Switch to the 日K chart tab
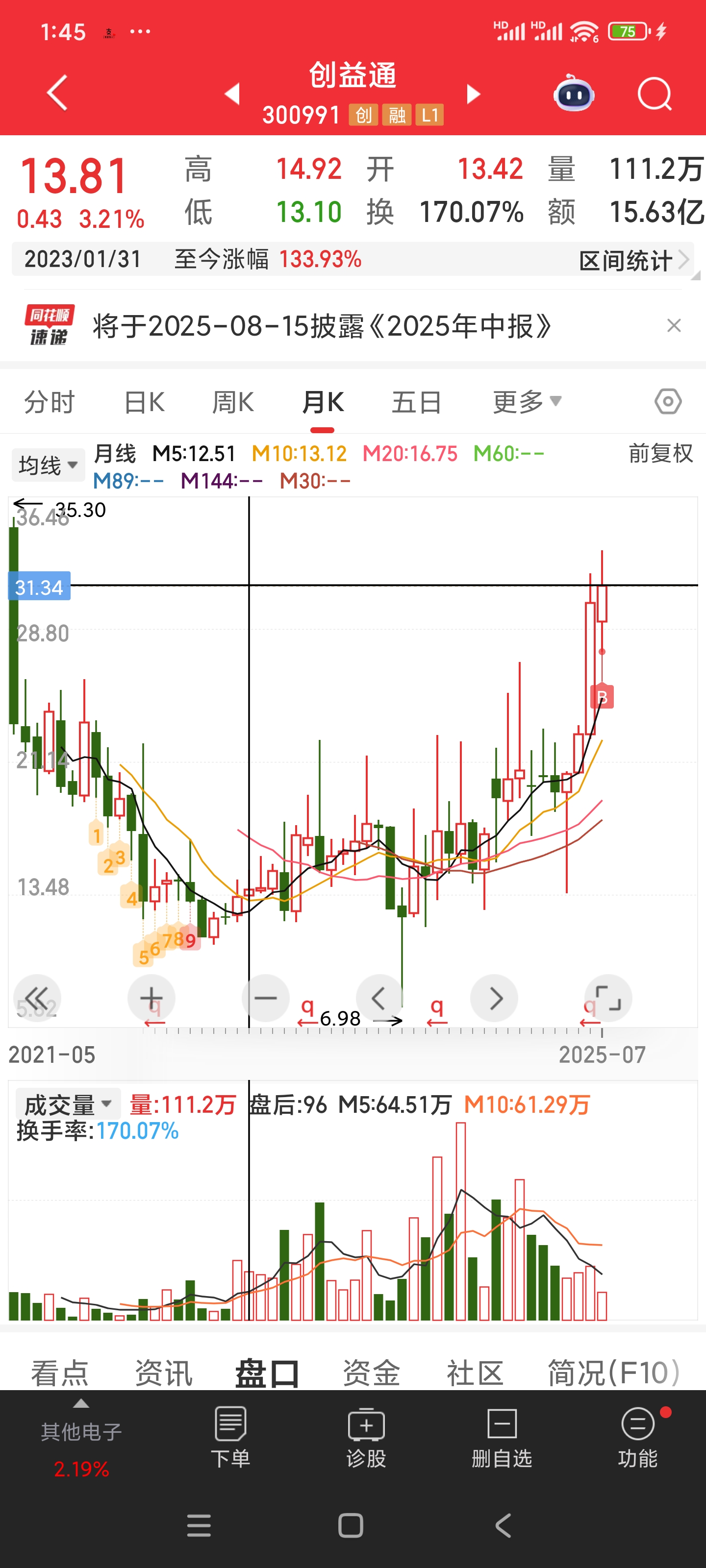 [144, 402]
